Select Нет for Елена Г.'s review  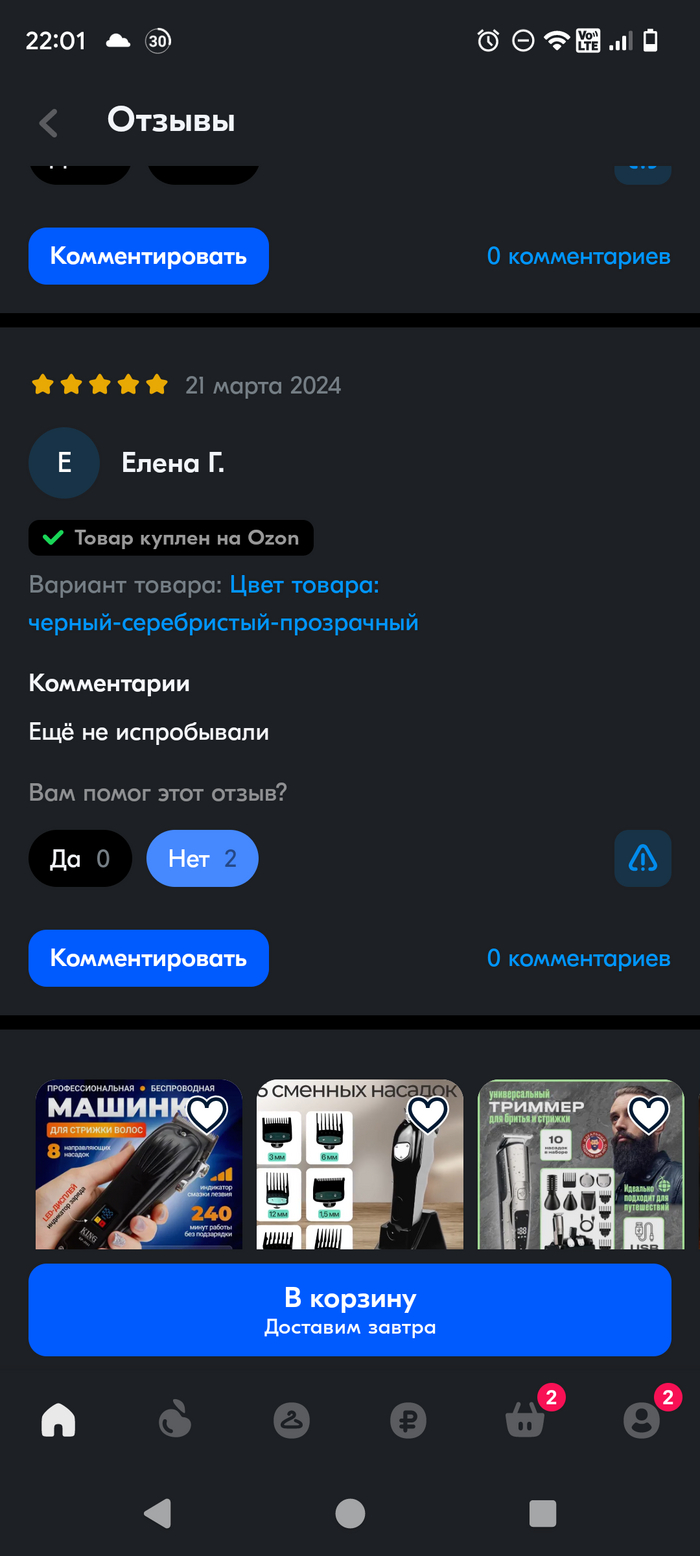tap(202, 858)
